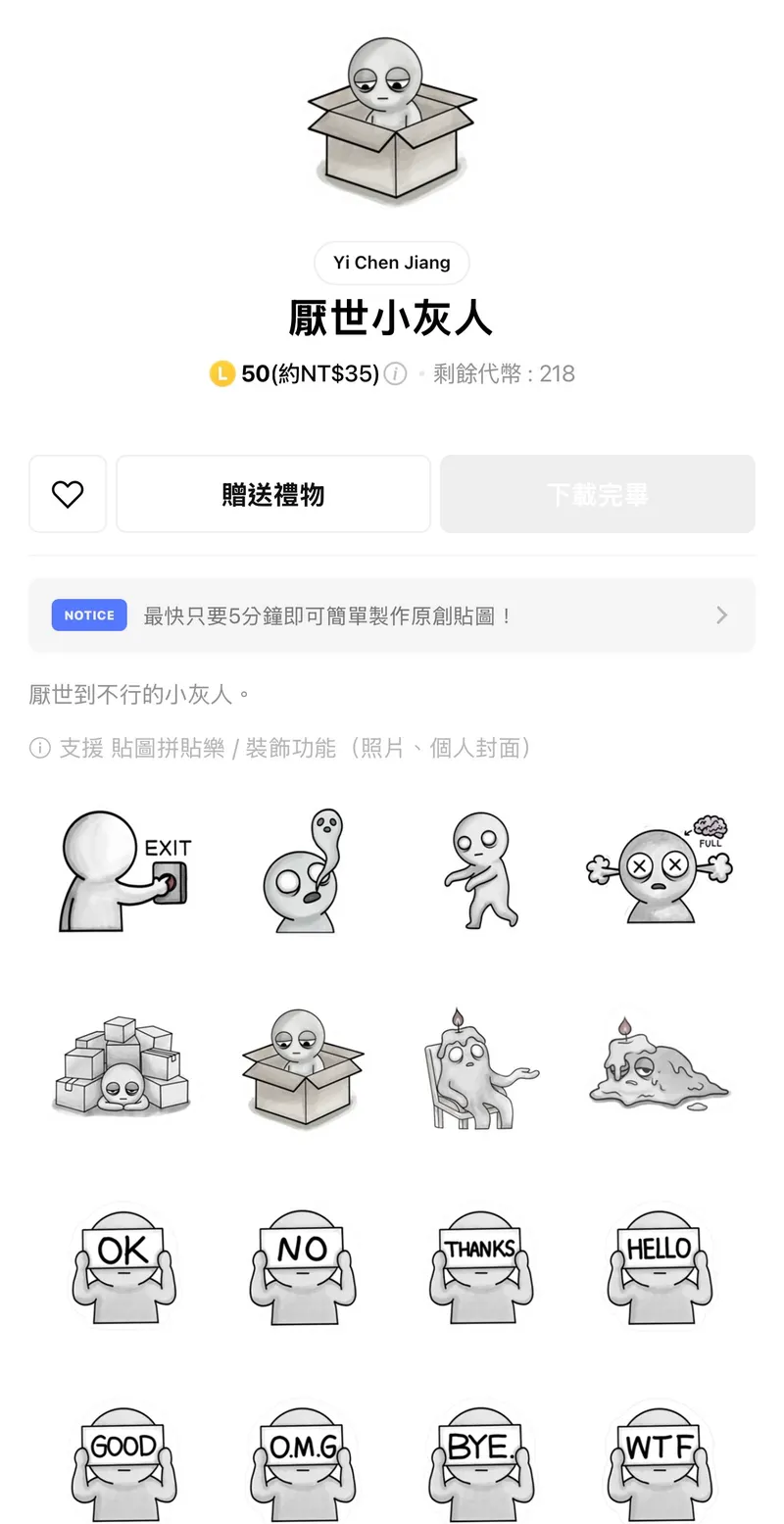Add sticker set to wishlist with heart icon
The image size is (784, 1524).
point(68,494)
